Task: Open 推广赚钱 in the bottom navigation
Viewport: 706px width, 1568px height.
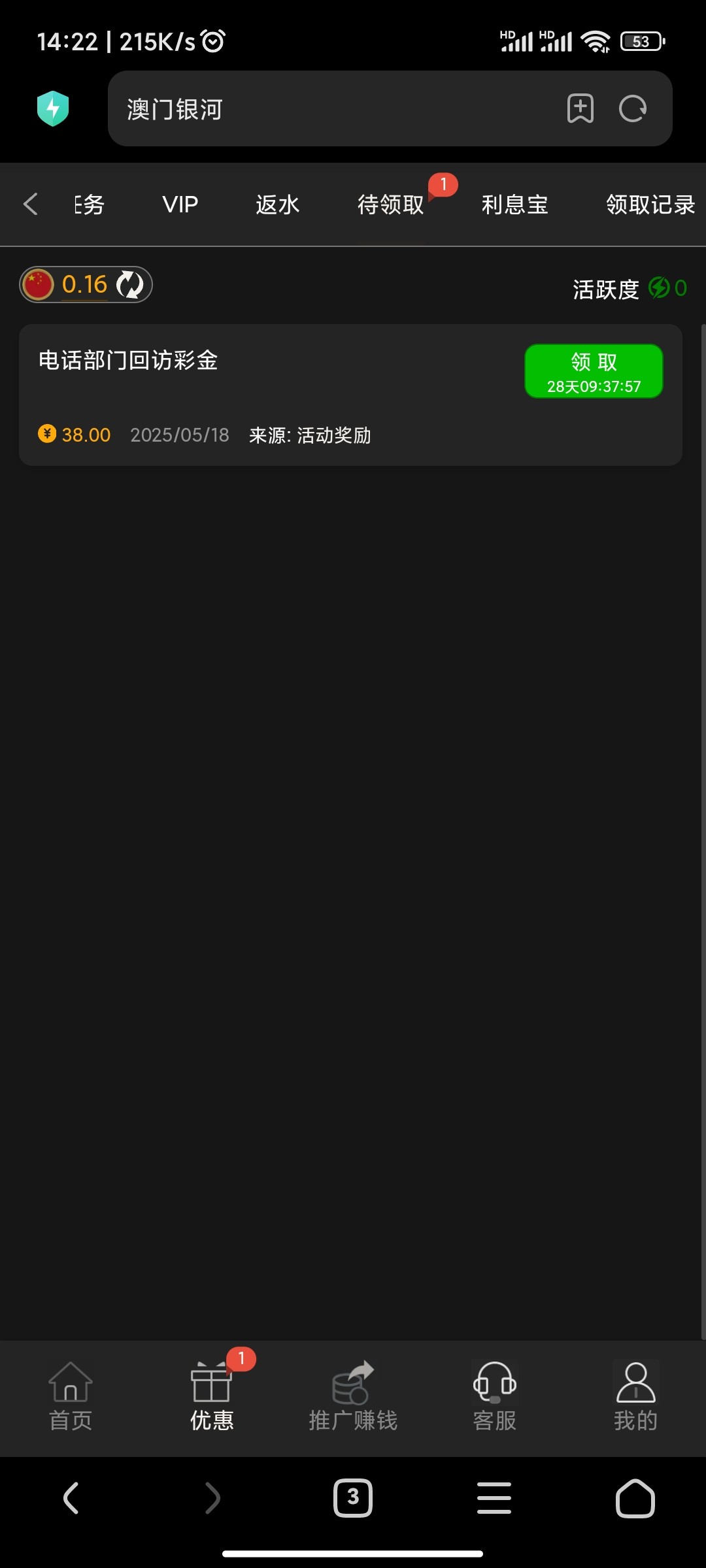Action: [x=353, y=1397]
